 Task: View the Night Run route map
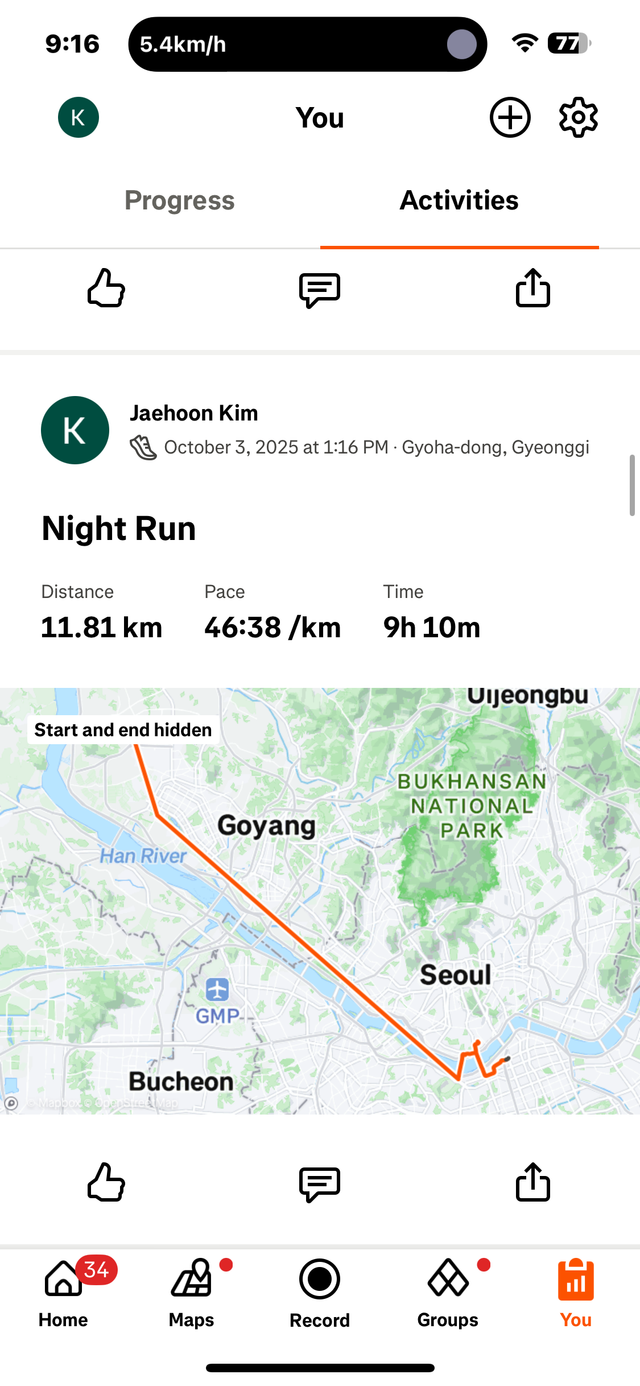(x=320, y=900)
